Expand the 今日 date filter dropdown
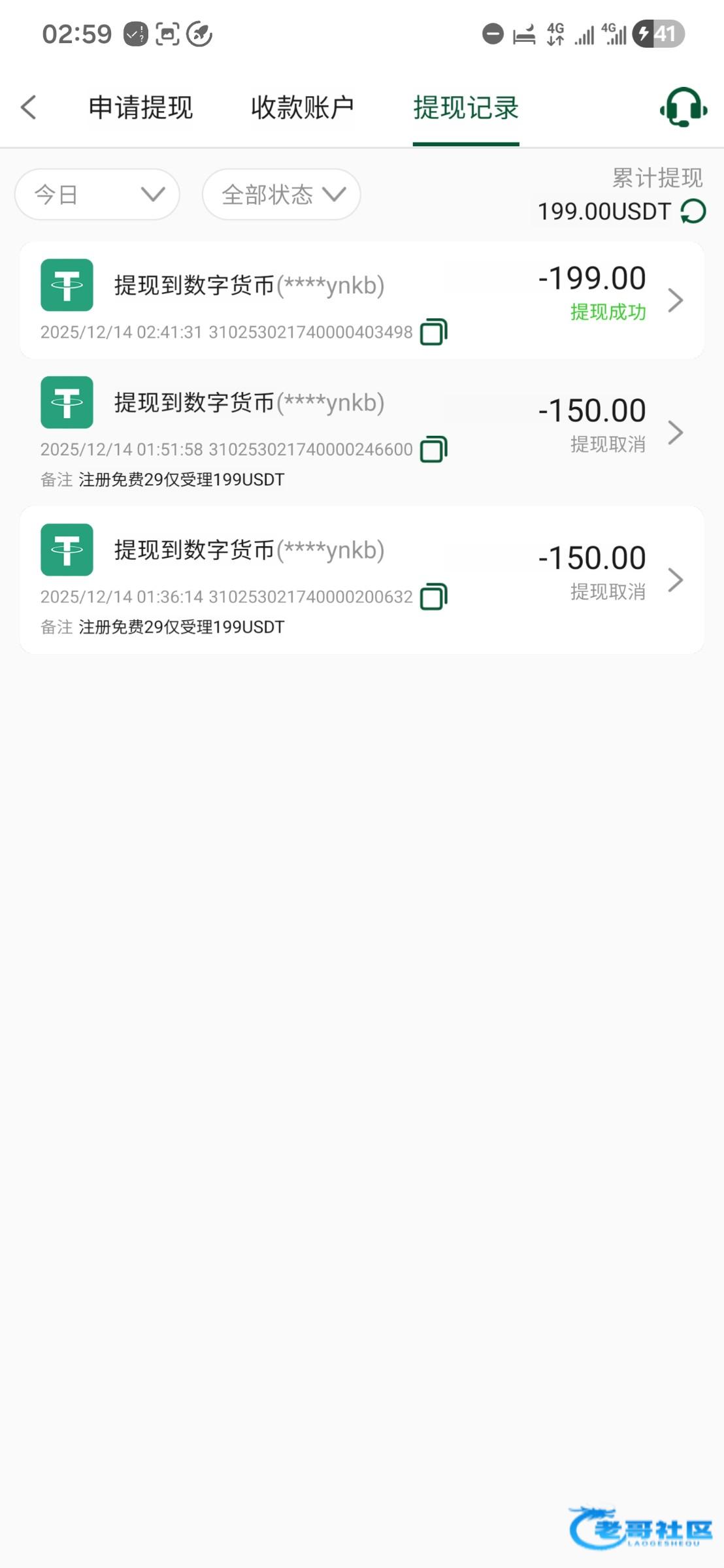 click(97, 195)
